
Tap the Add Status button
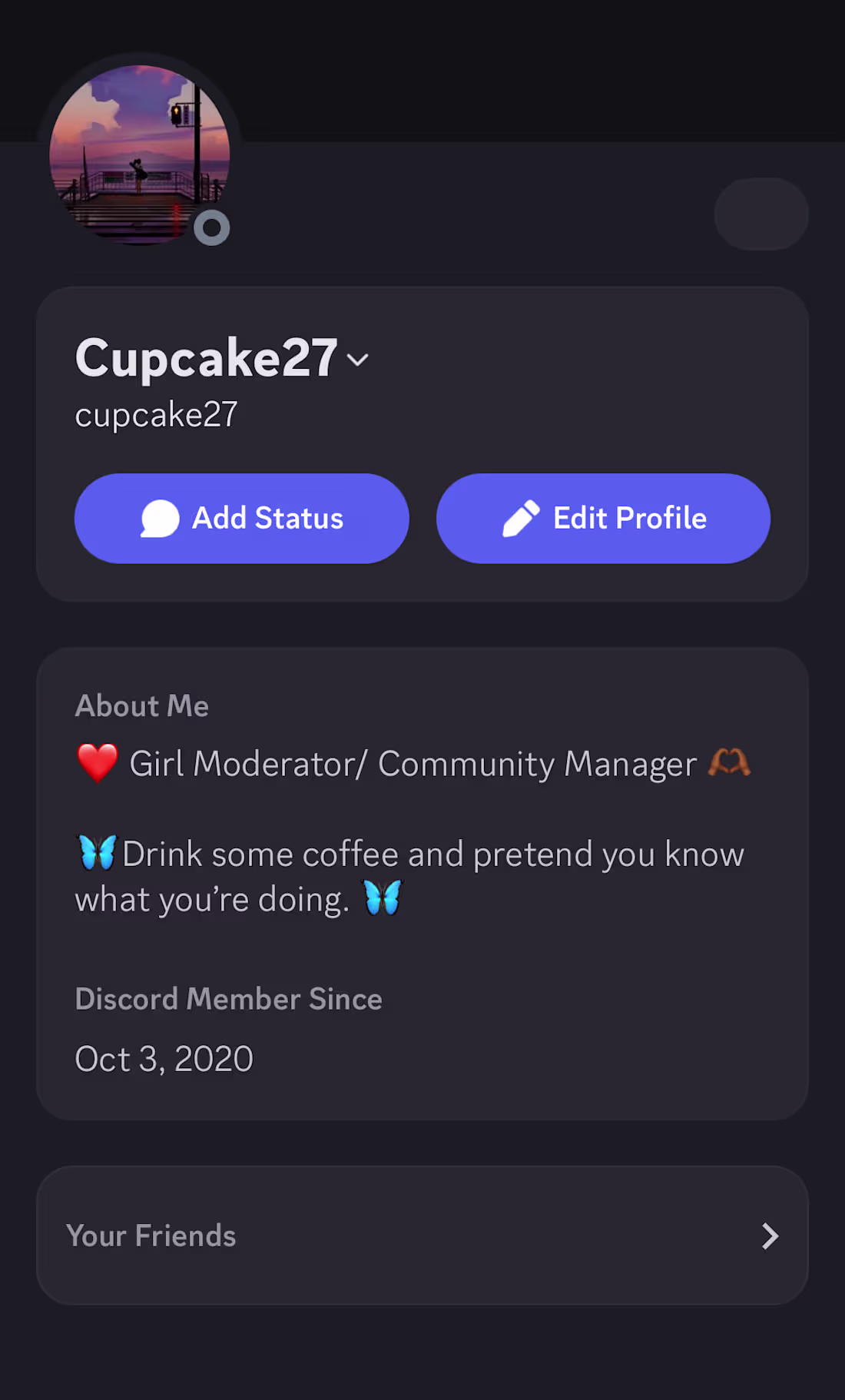coord(241,519)
